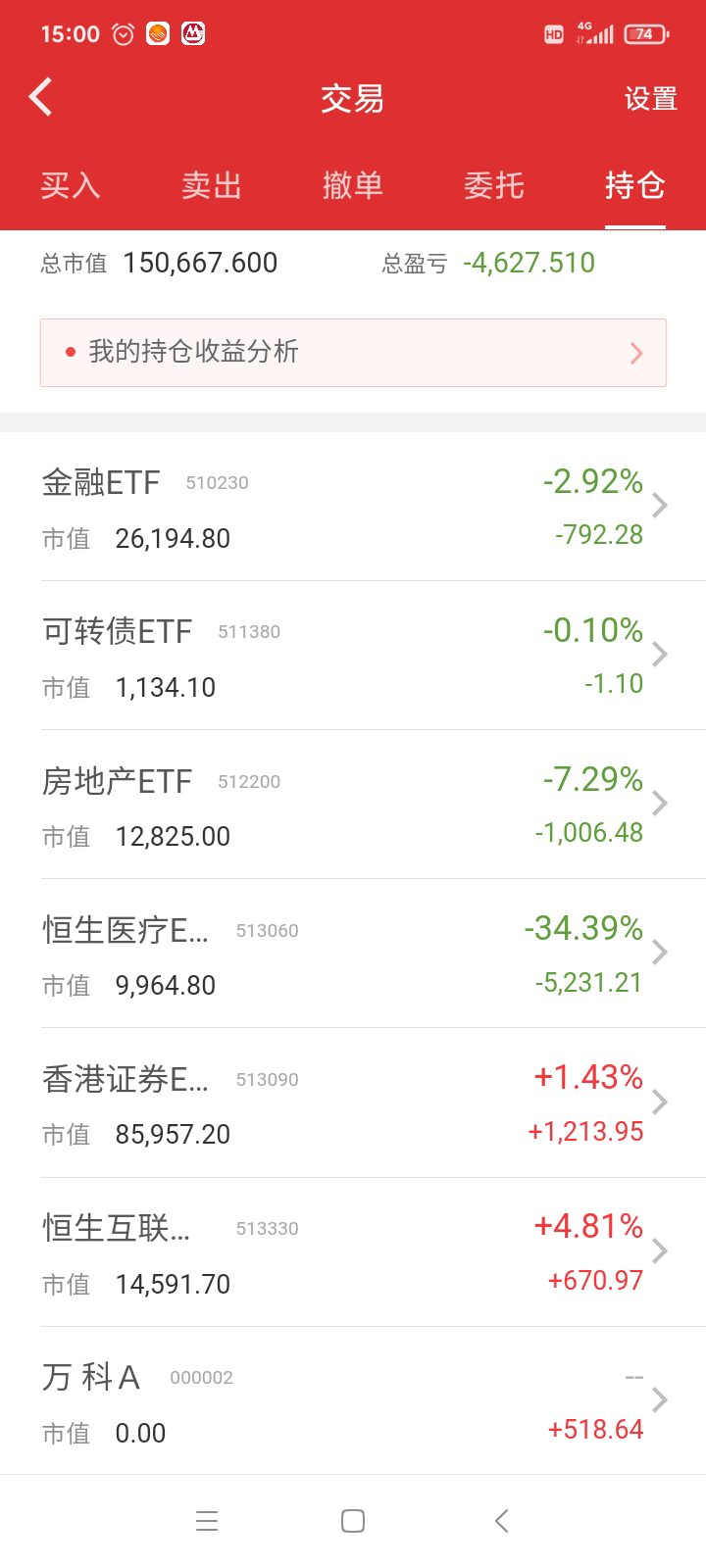Open the holding with code 513330
Image resolution: width=706 pixels, height=1568 pixels.
tap(353, 1253)
